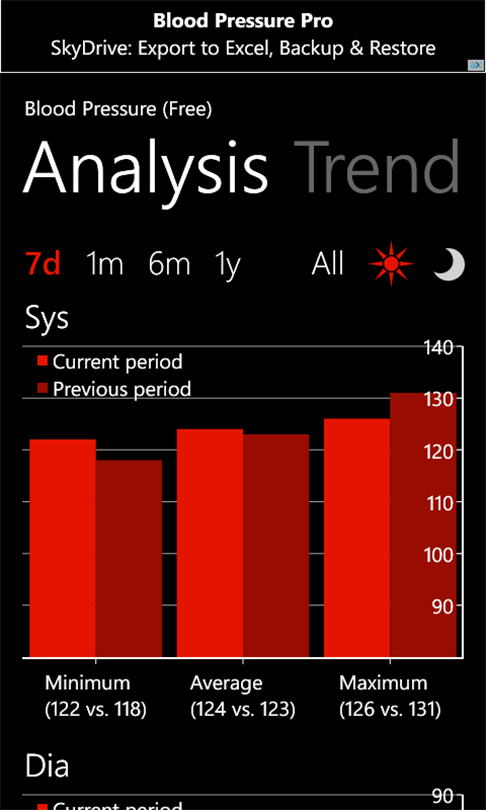Switch to the Trend page
The height and width of the screenshot is (810, 486).
click(377, 167)
